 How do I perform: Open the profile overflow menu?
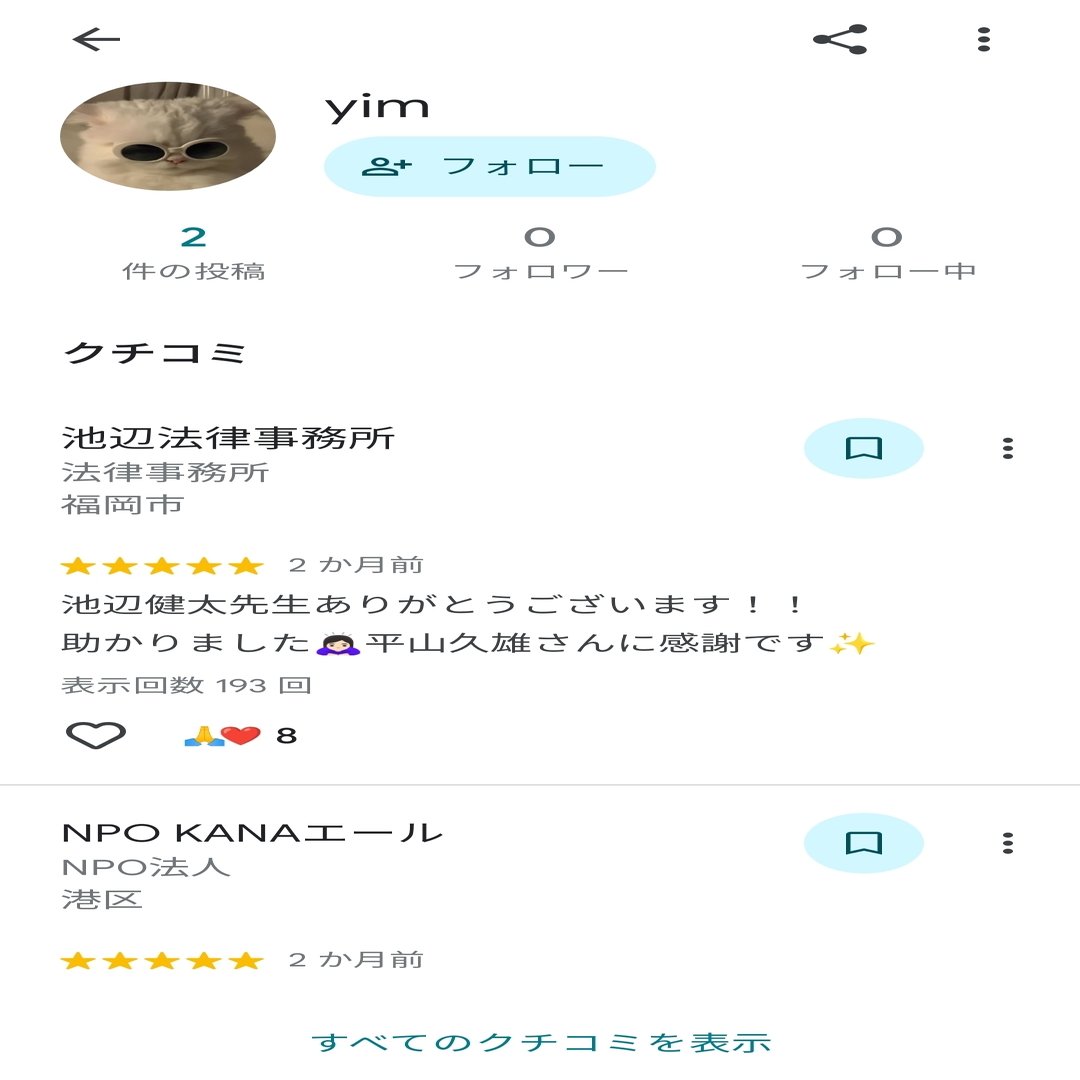(x=984, y=39)
